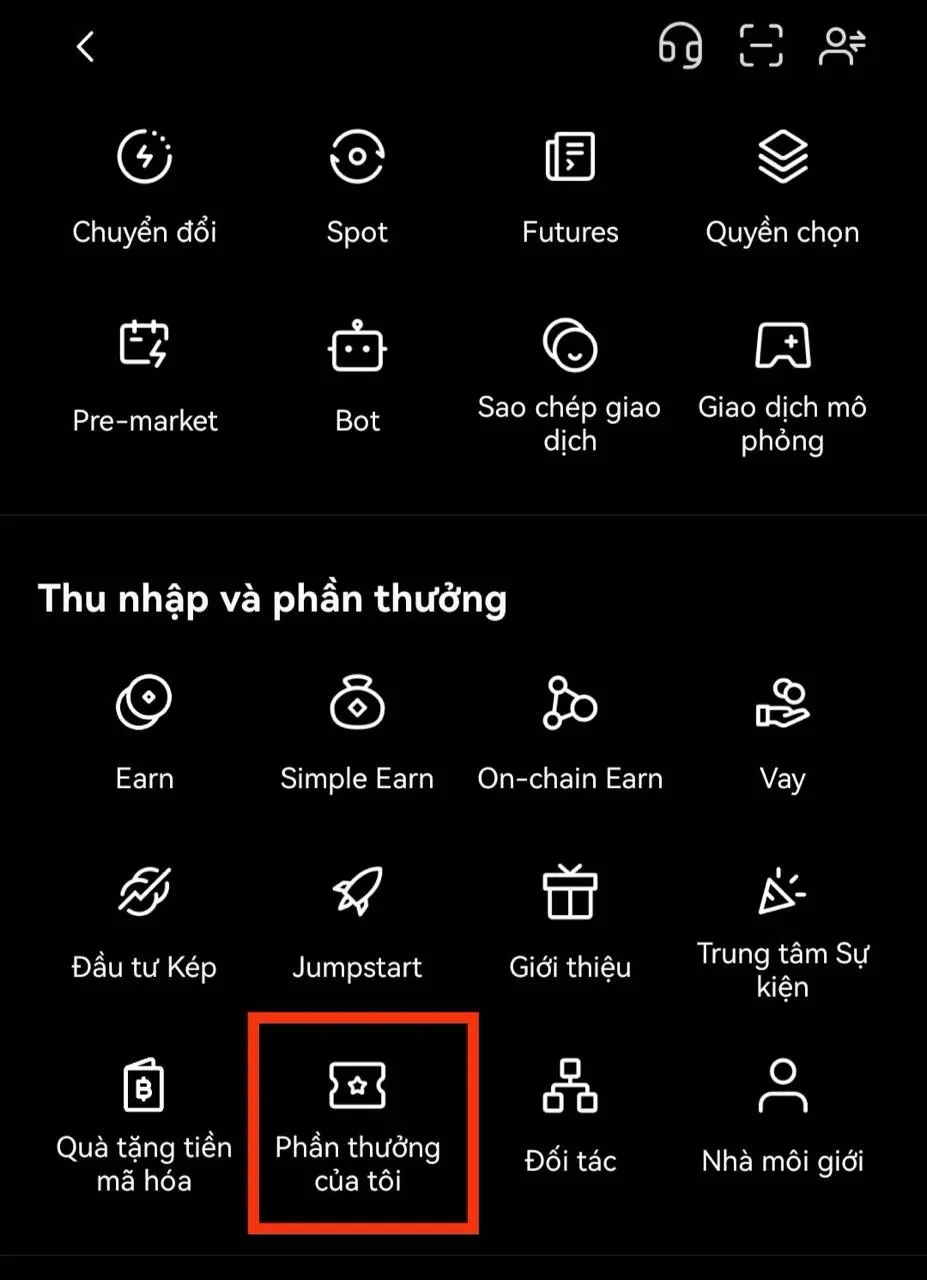Open the Bot feature
This screenshot has width=927, height=1280.
[x=357, y=376]
